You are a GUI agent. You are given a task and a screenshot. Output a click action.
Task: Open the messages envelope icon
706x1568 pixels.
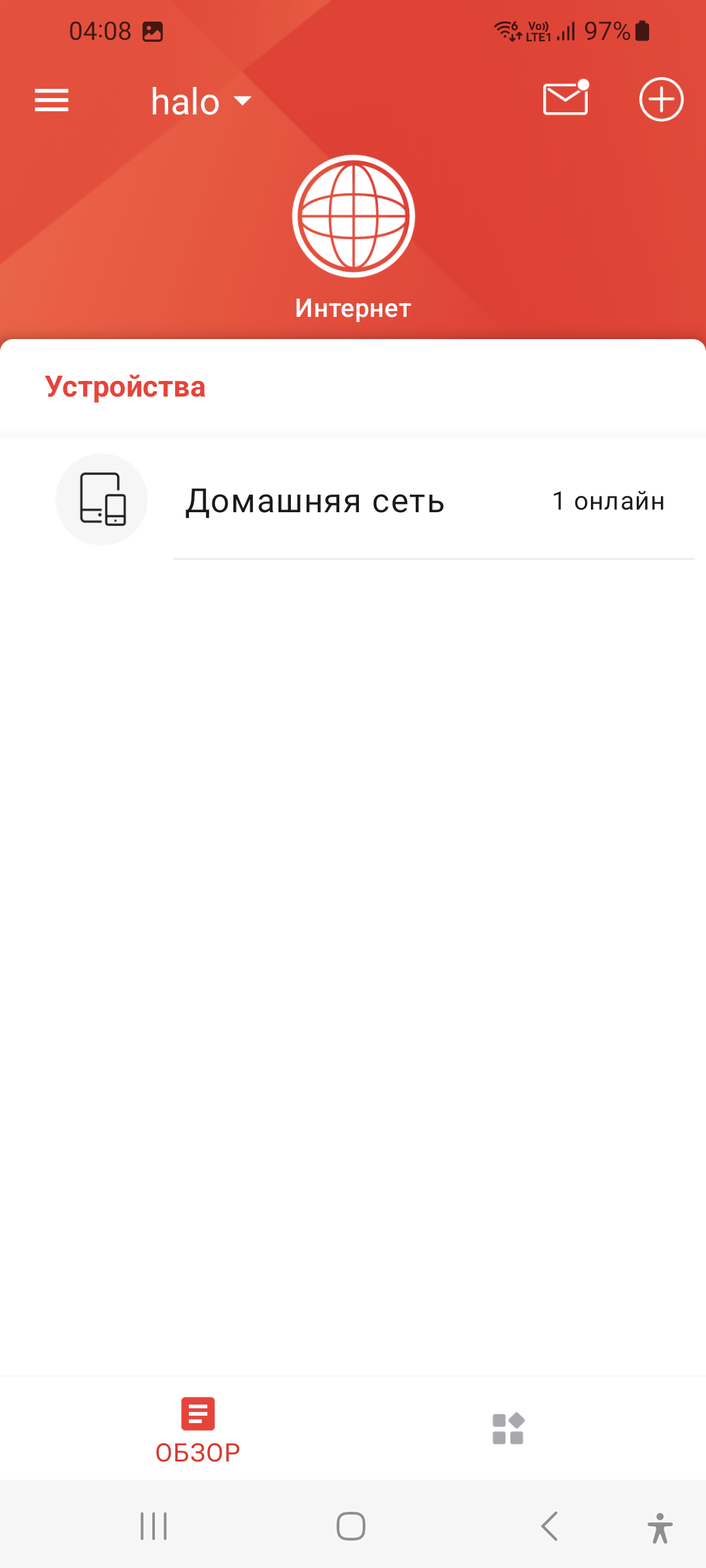(565, 99)
